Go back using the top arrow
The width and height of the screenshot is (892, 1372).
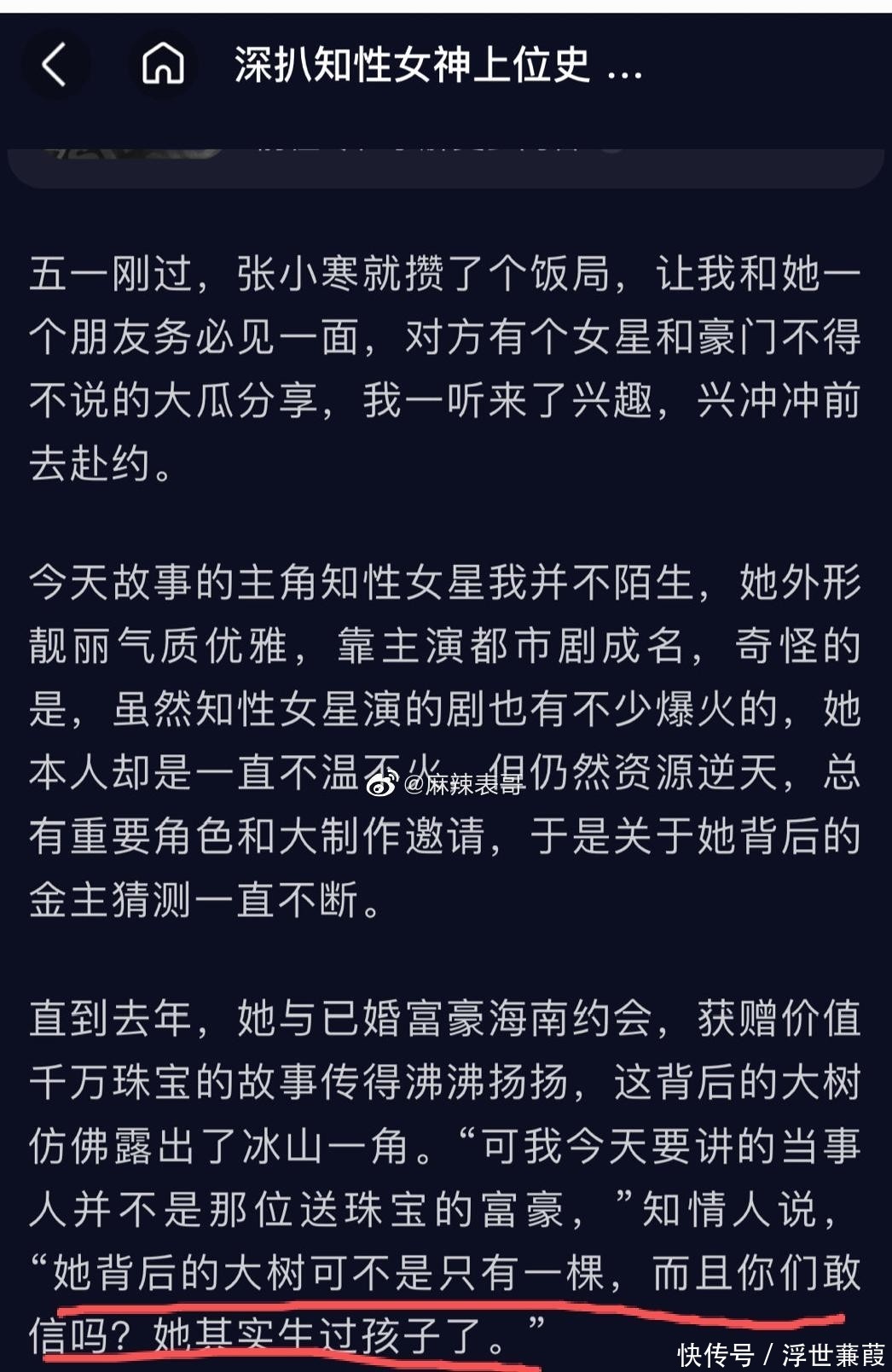click(x=54, y=65)
